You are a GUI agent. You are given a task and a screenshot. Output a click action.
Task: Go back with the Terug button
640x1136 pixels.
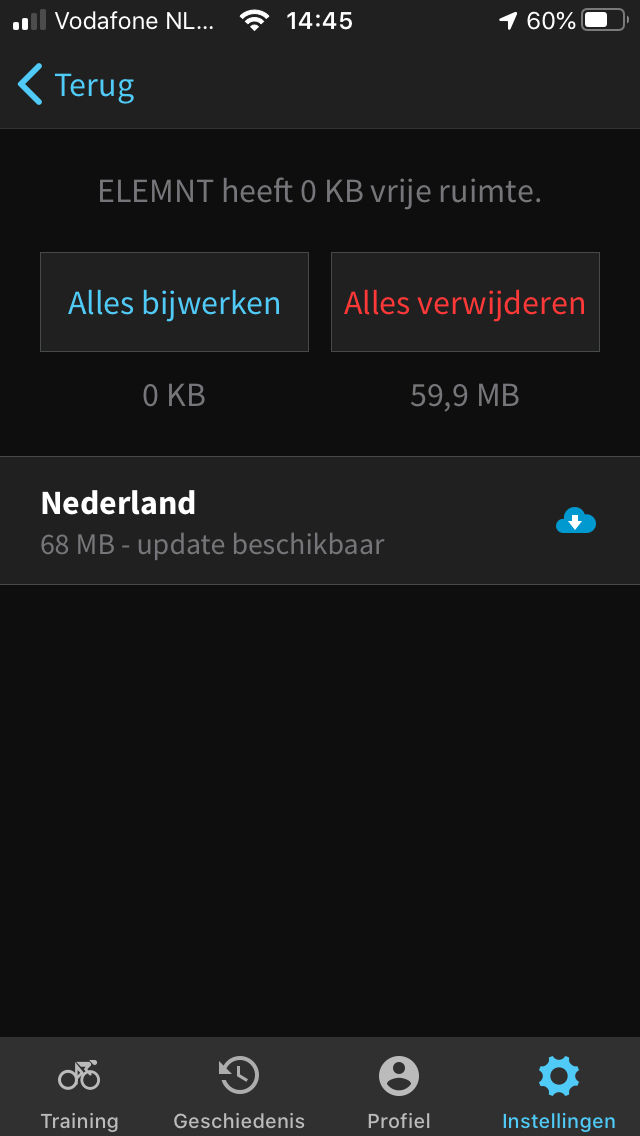(76, 86)
